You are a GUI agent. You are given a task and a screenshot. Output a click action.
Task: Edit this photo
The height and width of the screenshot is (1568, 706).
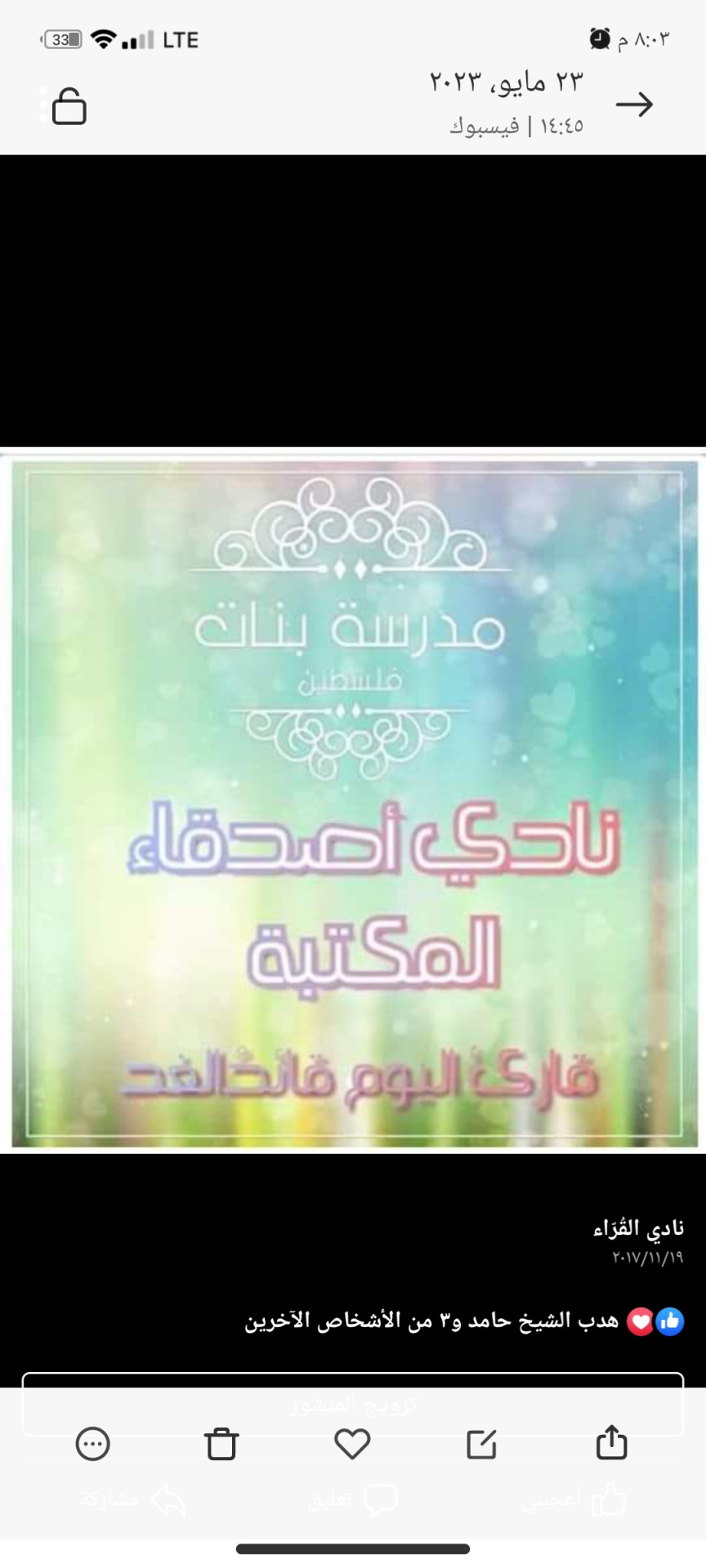point(481,1443)
